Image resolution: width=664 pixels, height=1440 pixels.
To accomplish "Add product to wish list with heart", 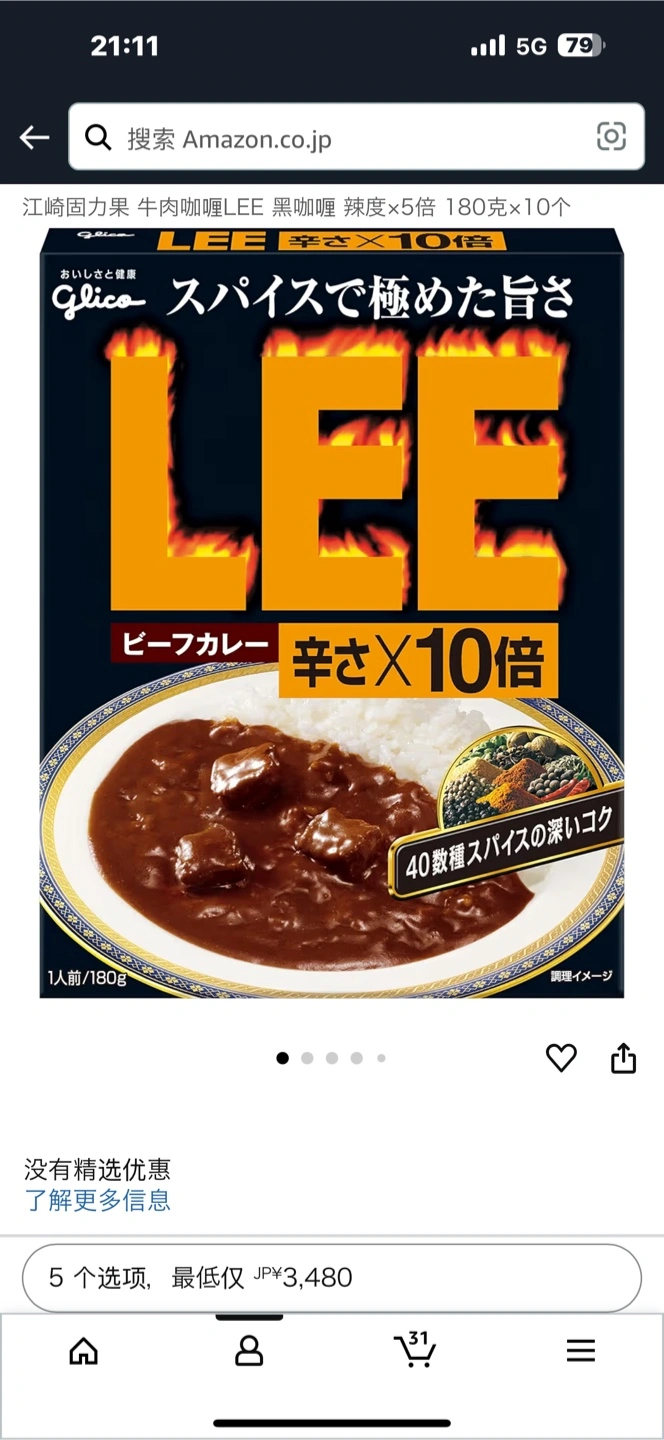I will [561, 1058].
